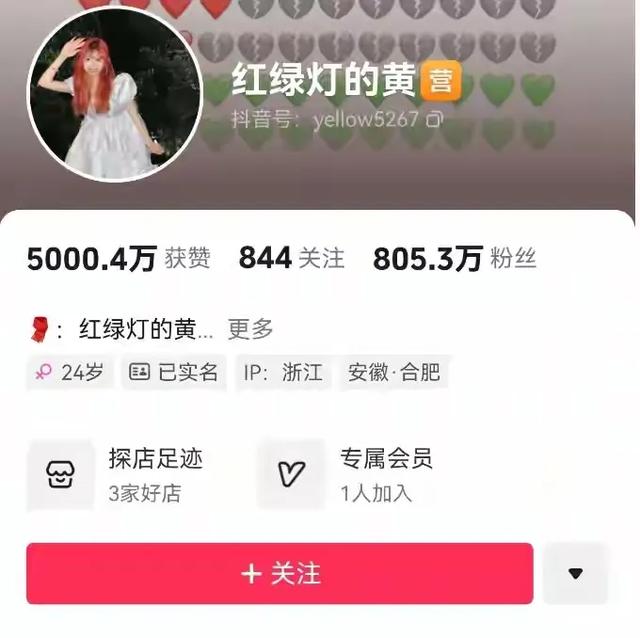The width and height of the screenshot is (640, 638).
Task: Expand the bio with 更多
Action: (250, 328)
